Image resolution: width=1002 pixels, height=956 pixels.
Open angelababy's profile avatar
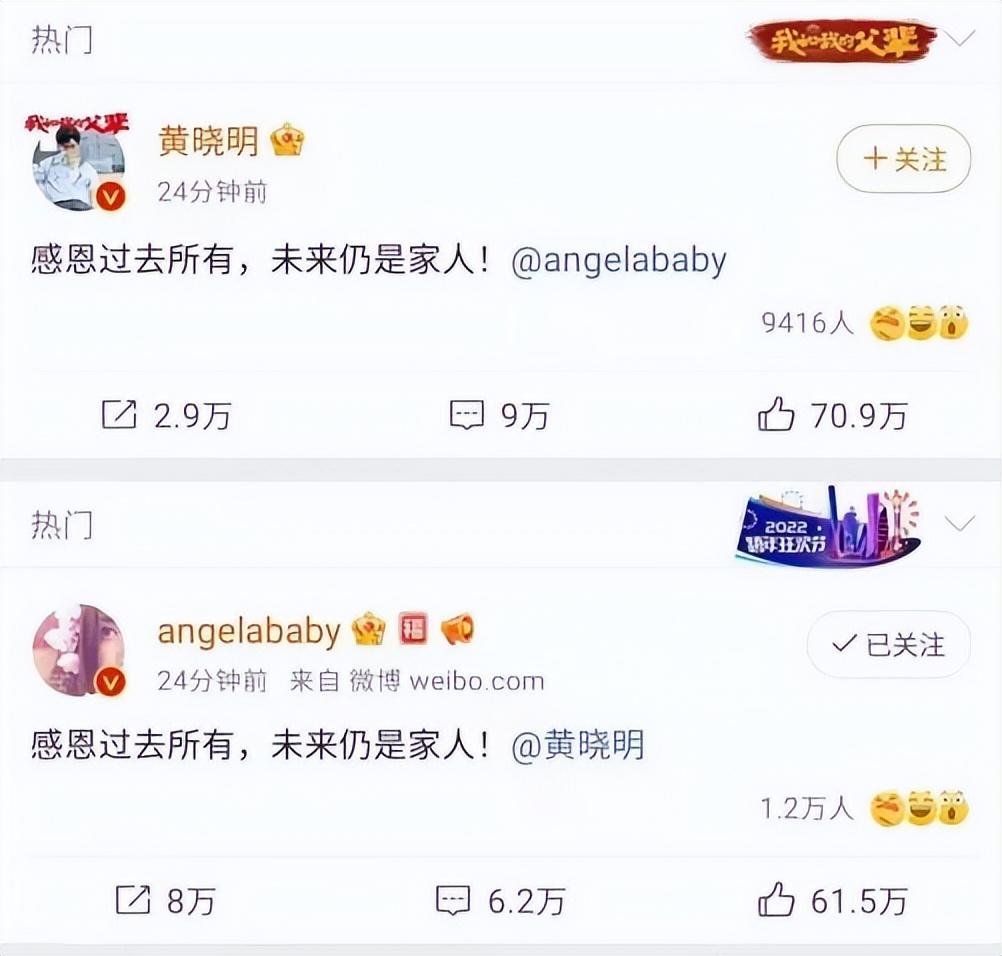[79, 650]
